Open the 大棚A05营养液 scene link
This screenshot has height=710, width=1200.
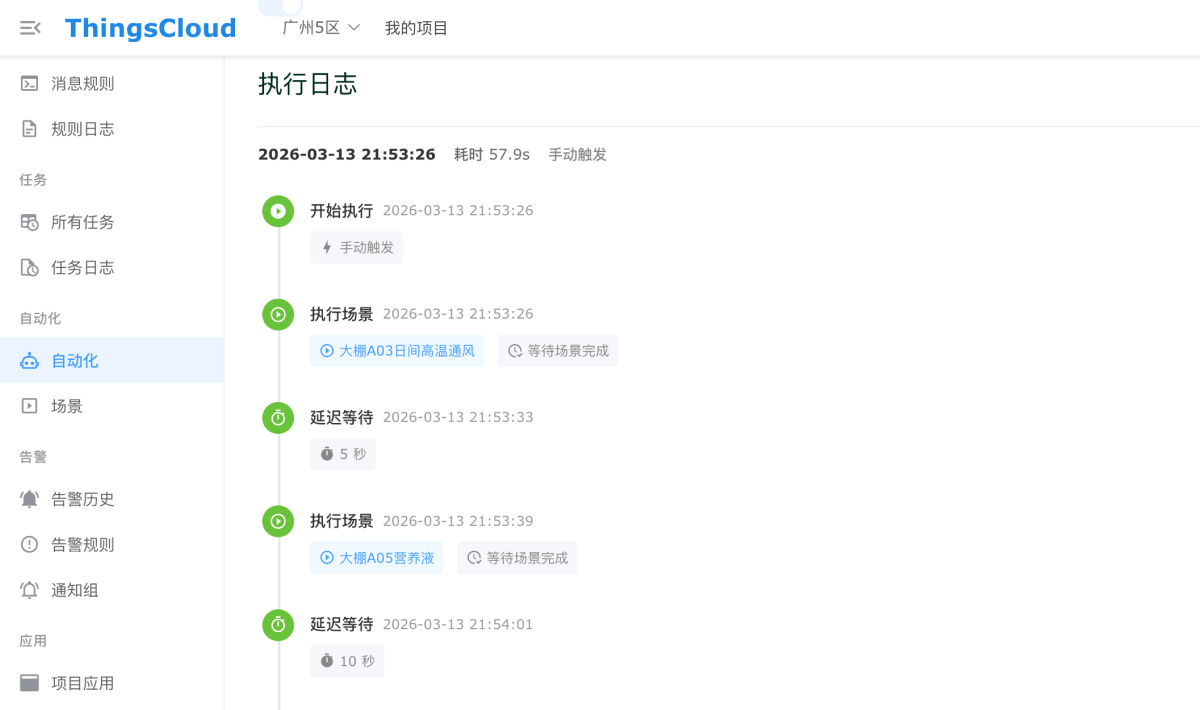point(377,558)
